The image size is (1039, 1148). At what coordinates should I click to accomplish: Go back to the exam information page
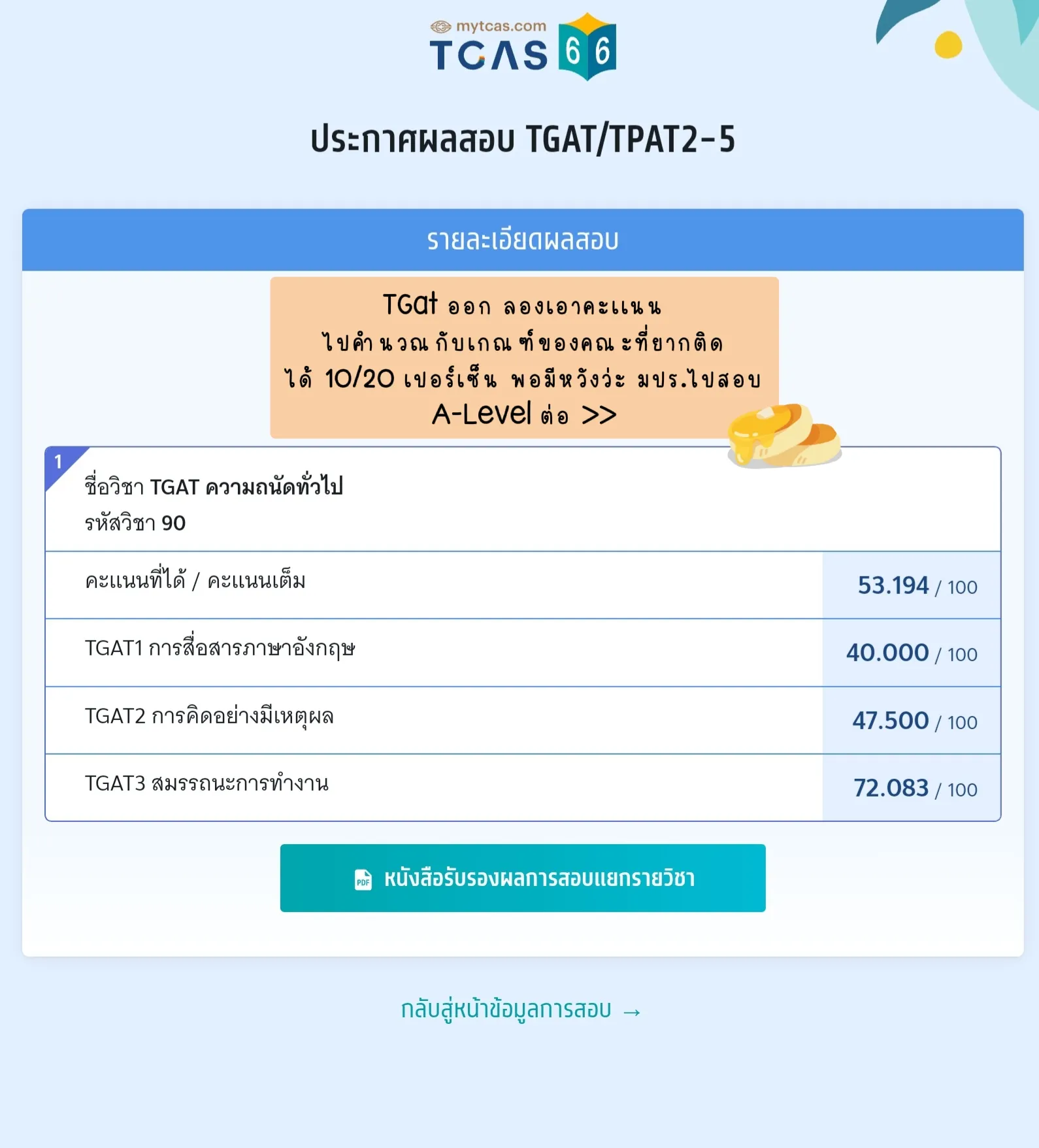click(521, 1009)
